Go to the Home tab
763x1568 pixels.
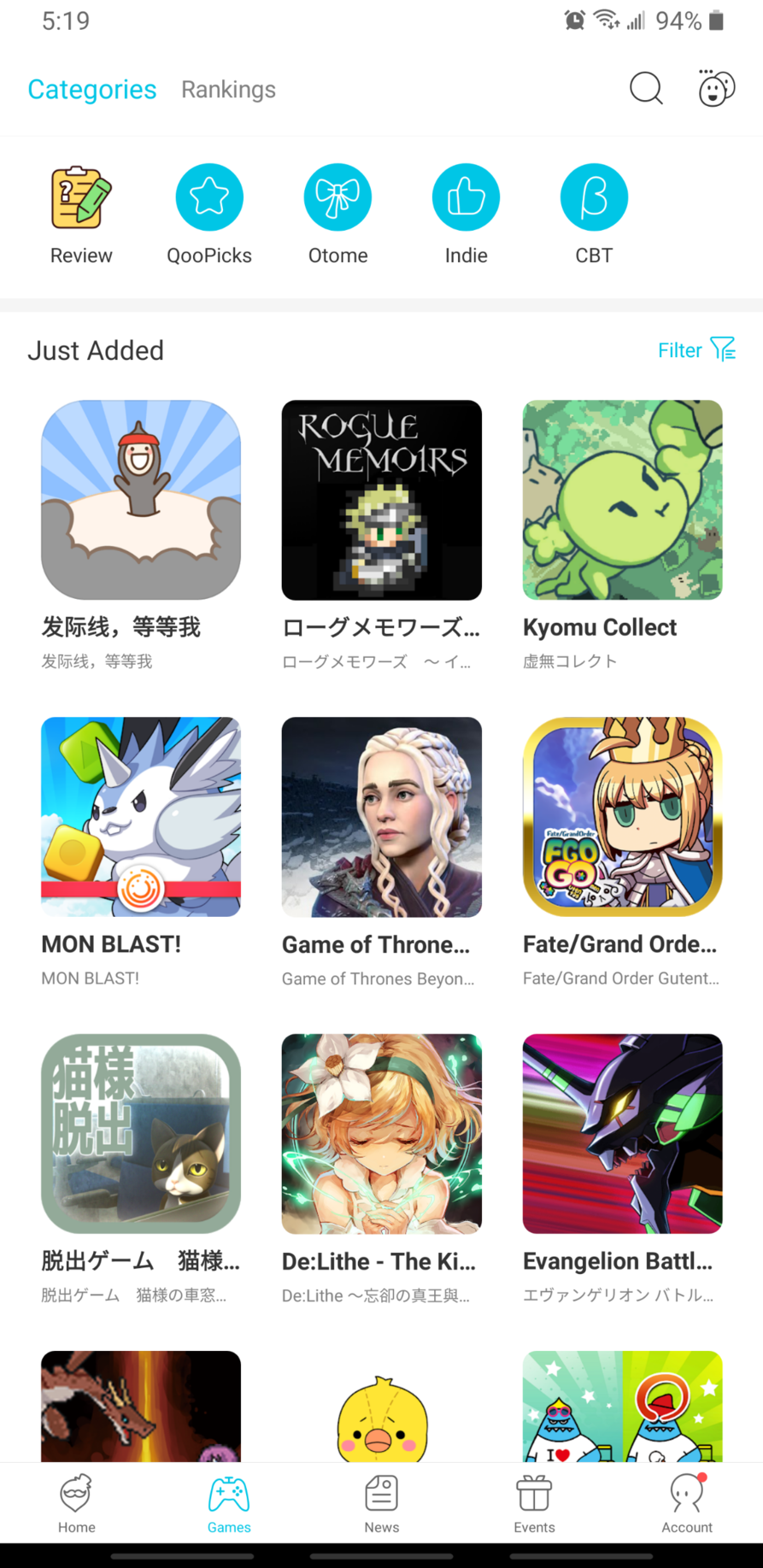tap(77, 1504)
